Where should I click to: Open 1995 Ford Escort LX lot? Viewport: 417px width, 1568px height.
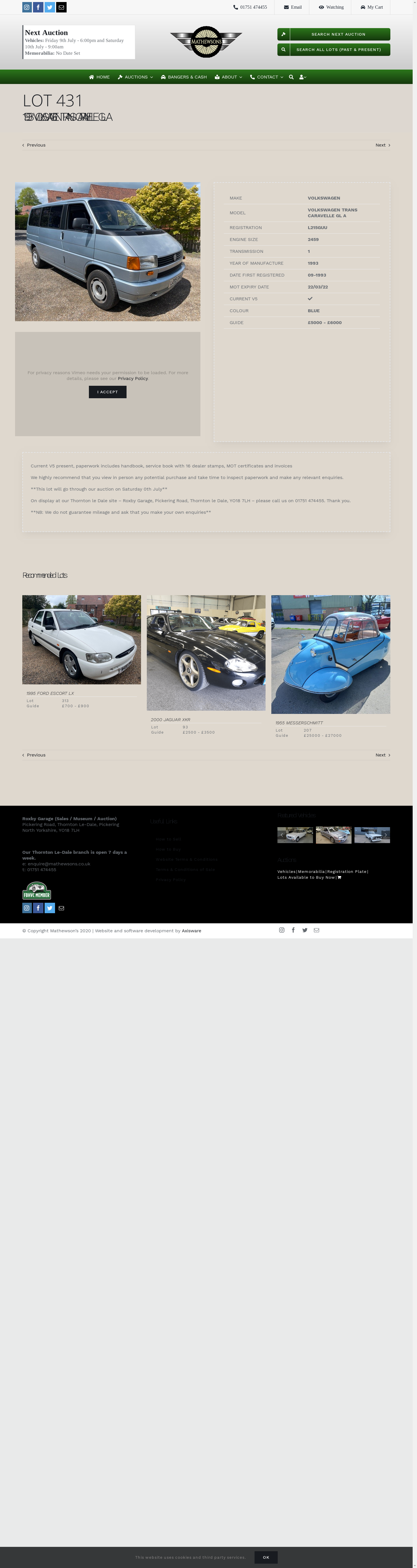(82, 639)
